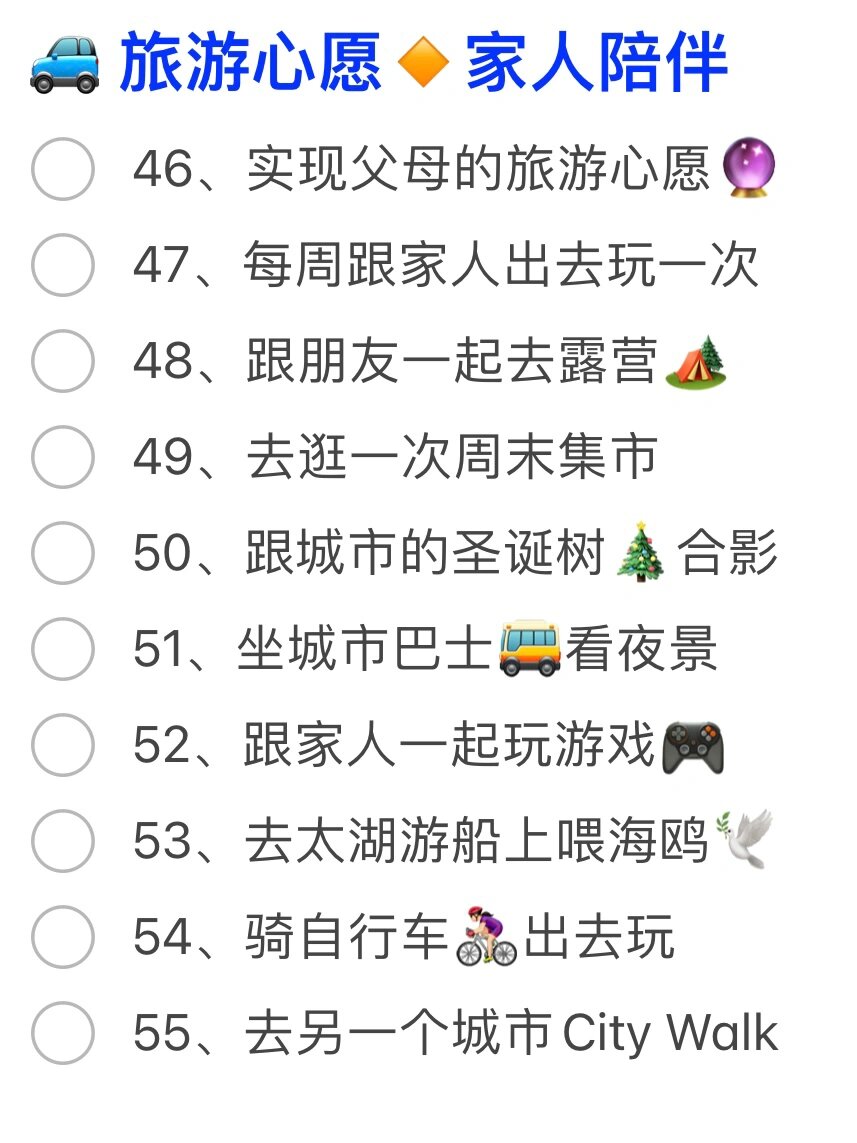
Task: Complete item 50 跟城市的圣诞树合影
Action: click(62, 553)
